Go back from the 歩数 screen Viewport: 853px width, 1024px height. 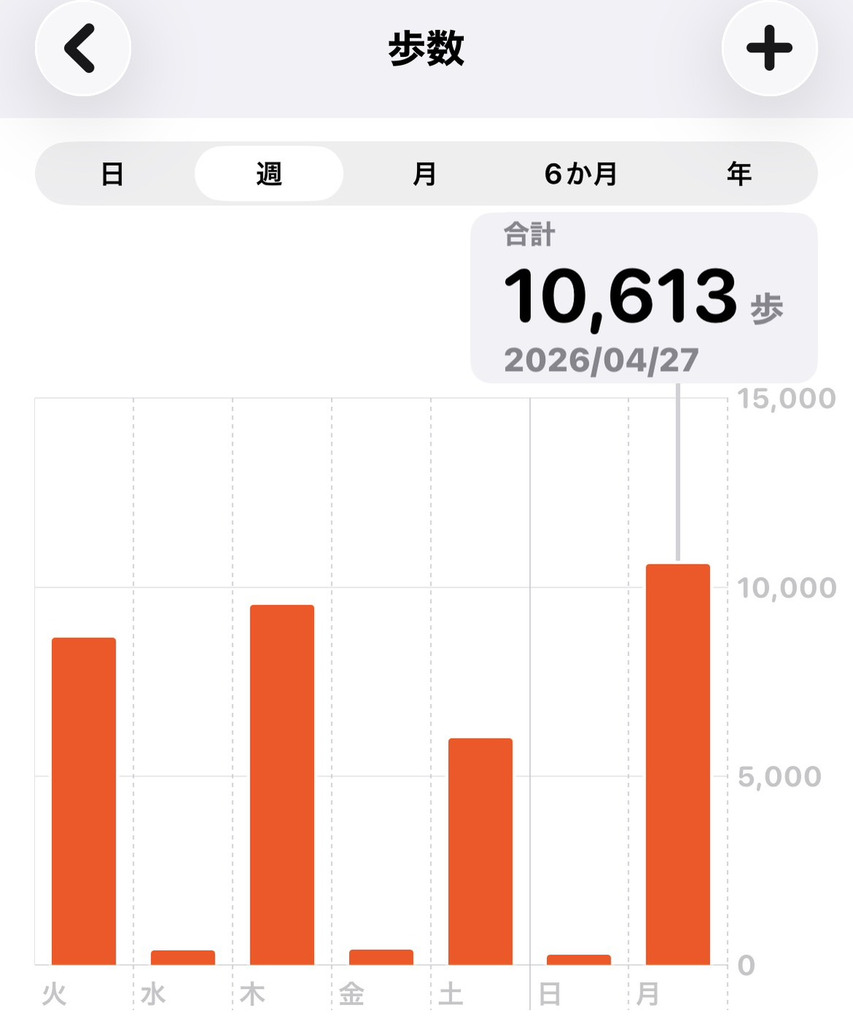(x=82, y=49)
